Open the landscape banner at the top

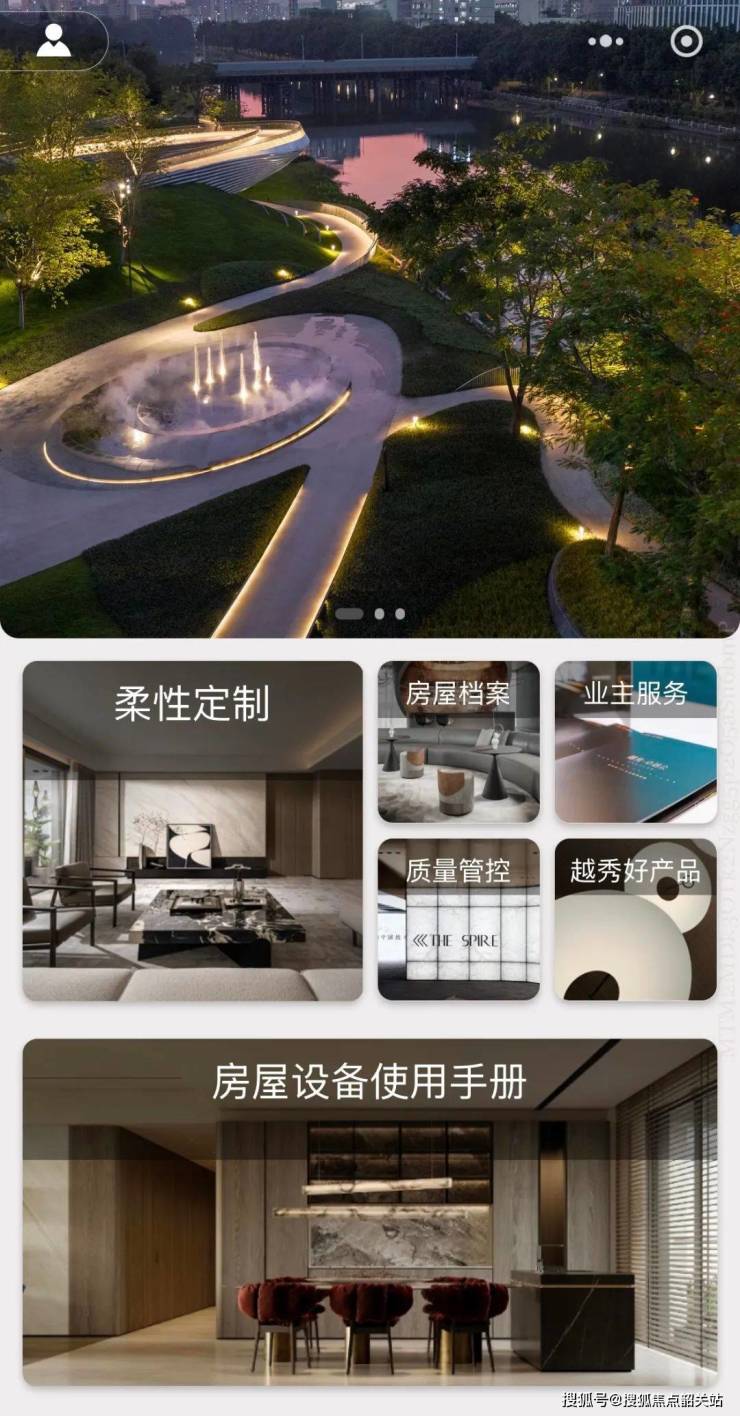pos(369,330)
